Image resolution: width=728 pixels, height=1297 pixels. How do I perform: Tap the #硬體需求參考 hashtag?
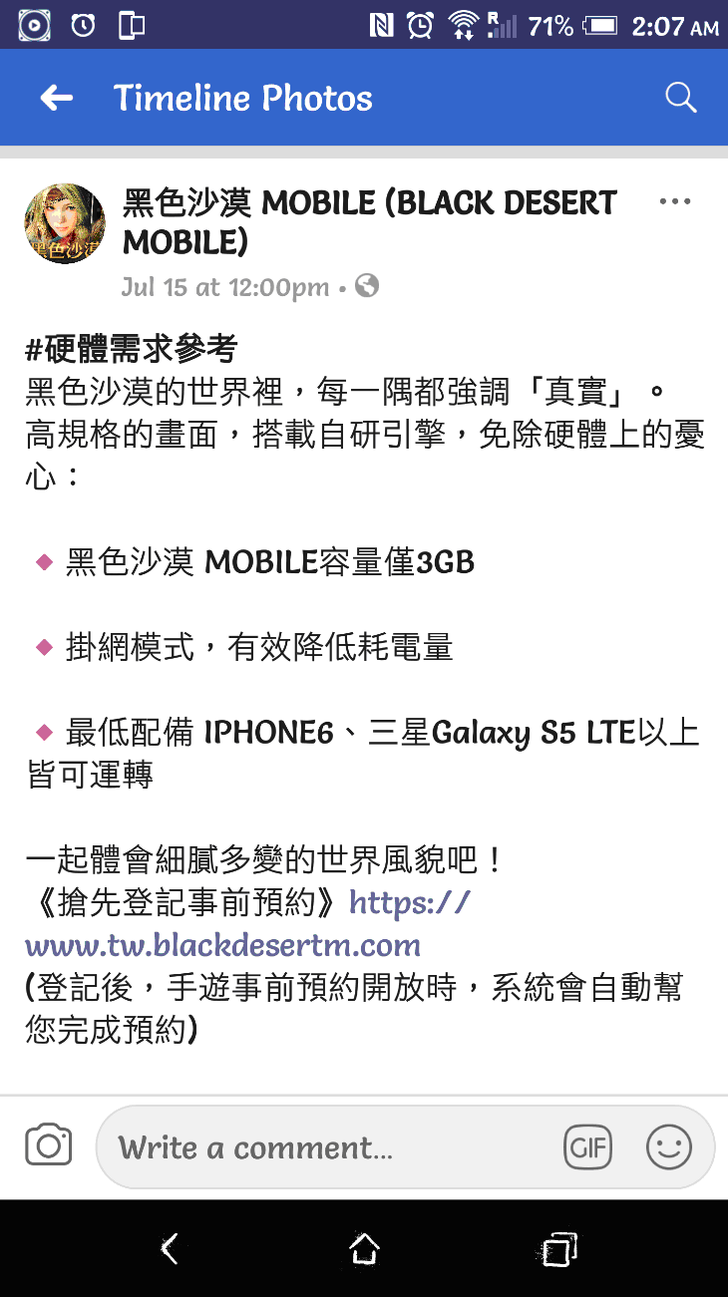pyautogui.click(x=131, y=349)
